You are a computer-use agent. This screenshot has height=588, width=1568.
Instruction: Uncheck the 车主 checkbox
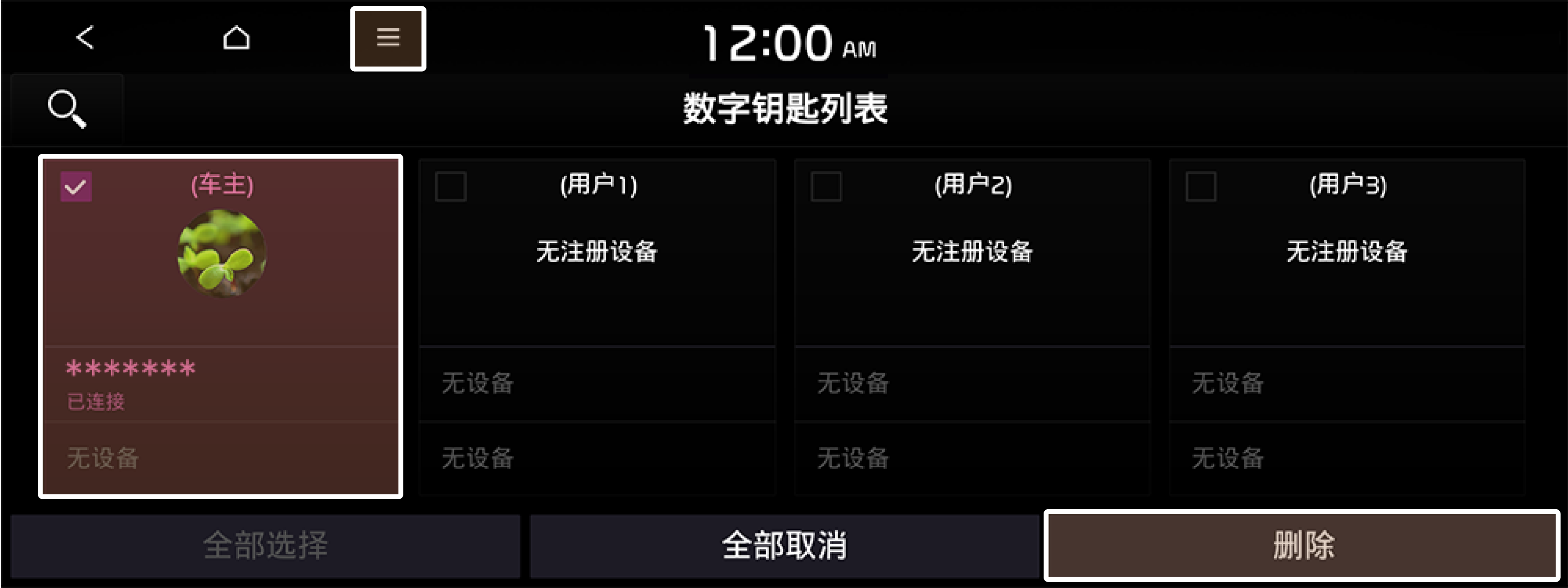click(x=76, y=186)
